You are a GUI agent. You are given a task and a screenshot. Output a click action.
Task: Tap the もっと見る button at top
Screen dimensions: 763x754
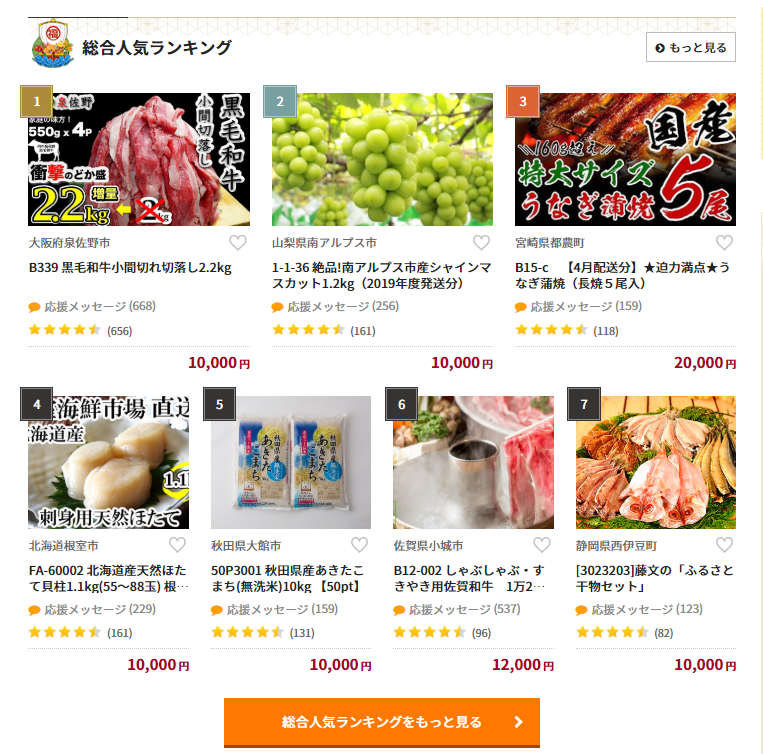[x=691, y=47]
